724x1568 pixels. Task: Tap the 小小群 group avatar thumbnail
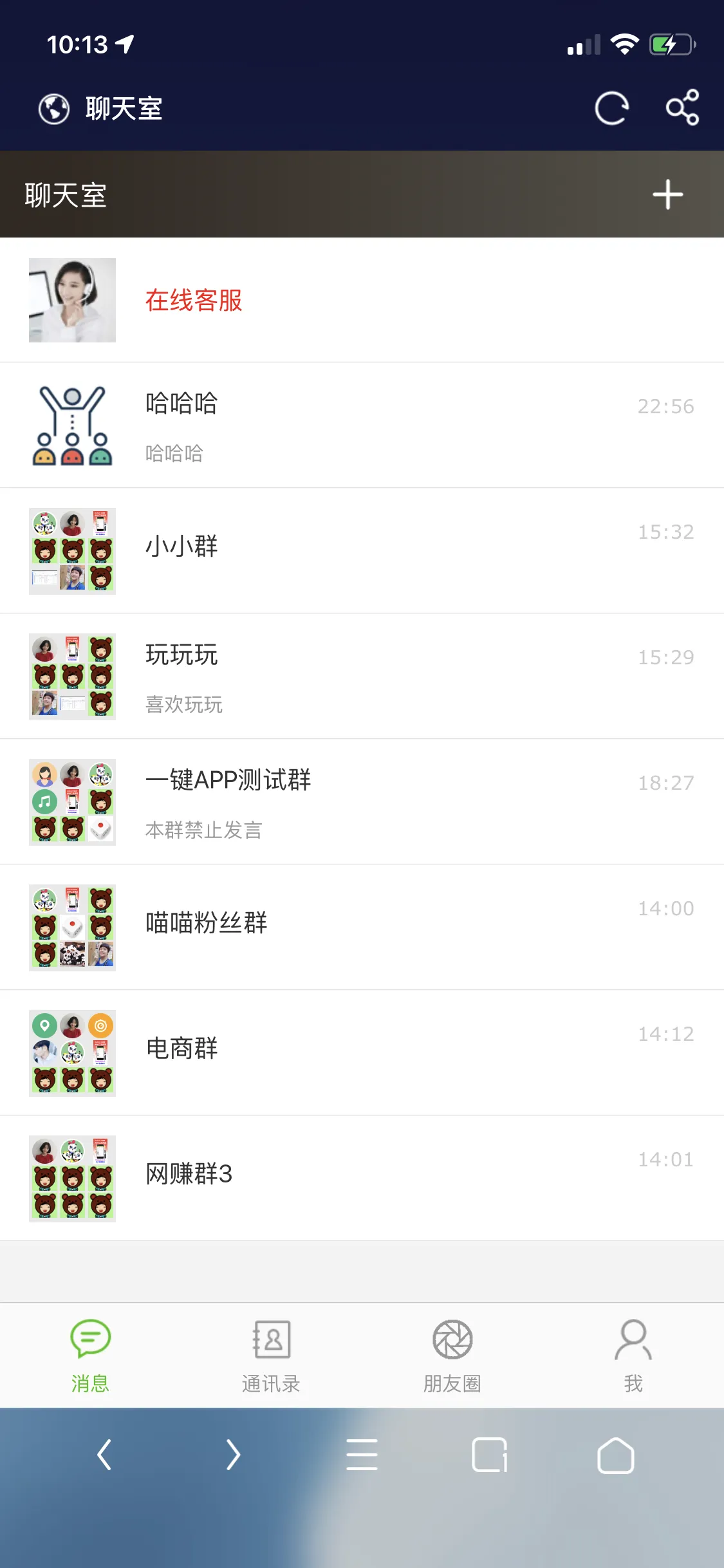tap(72, 550)
